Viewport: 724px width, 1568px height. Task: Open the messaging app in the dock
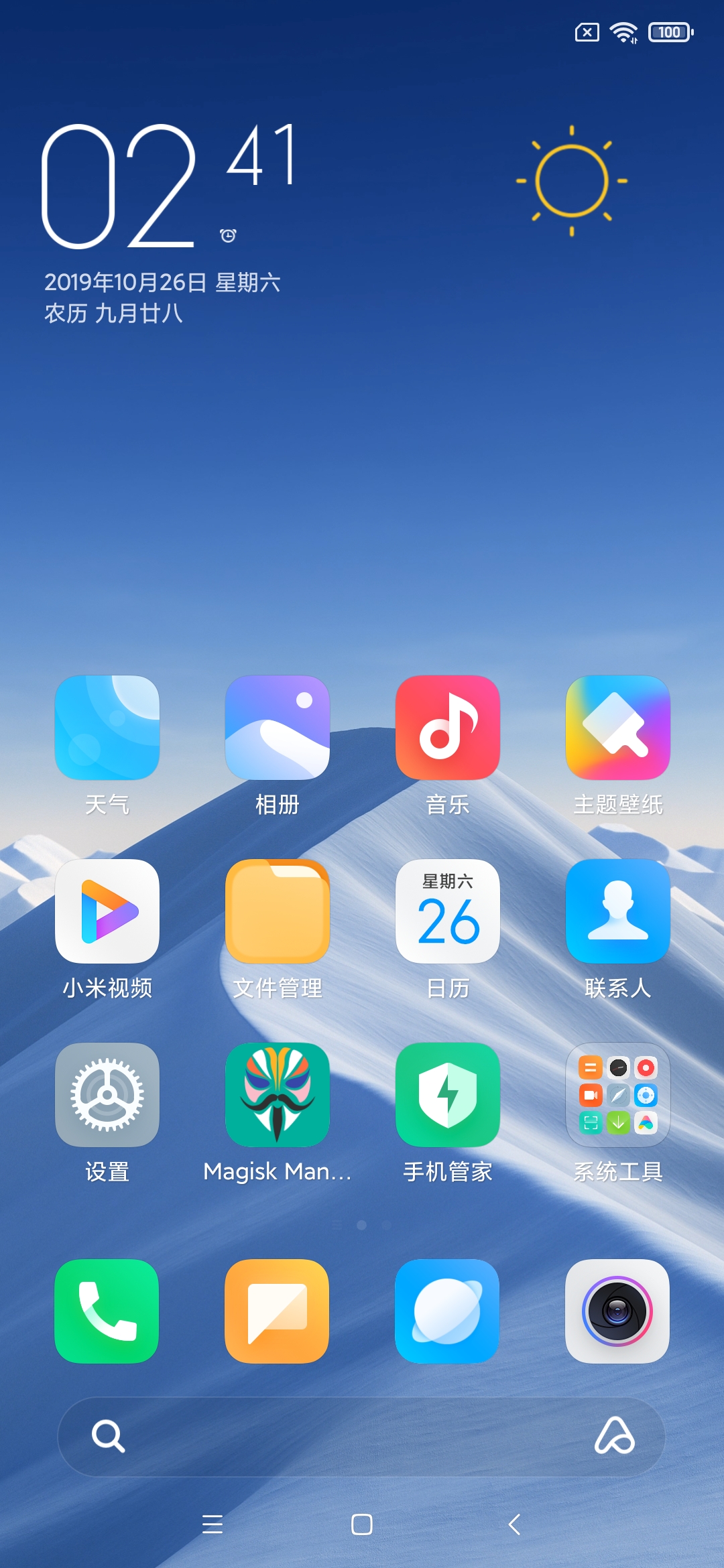pos(278,1311)
